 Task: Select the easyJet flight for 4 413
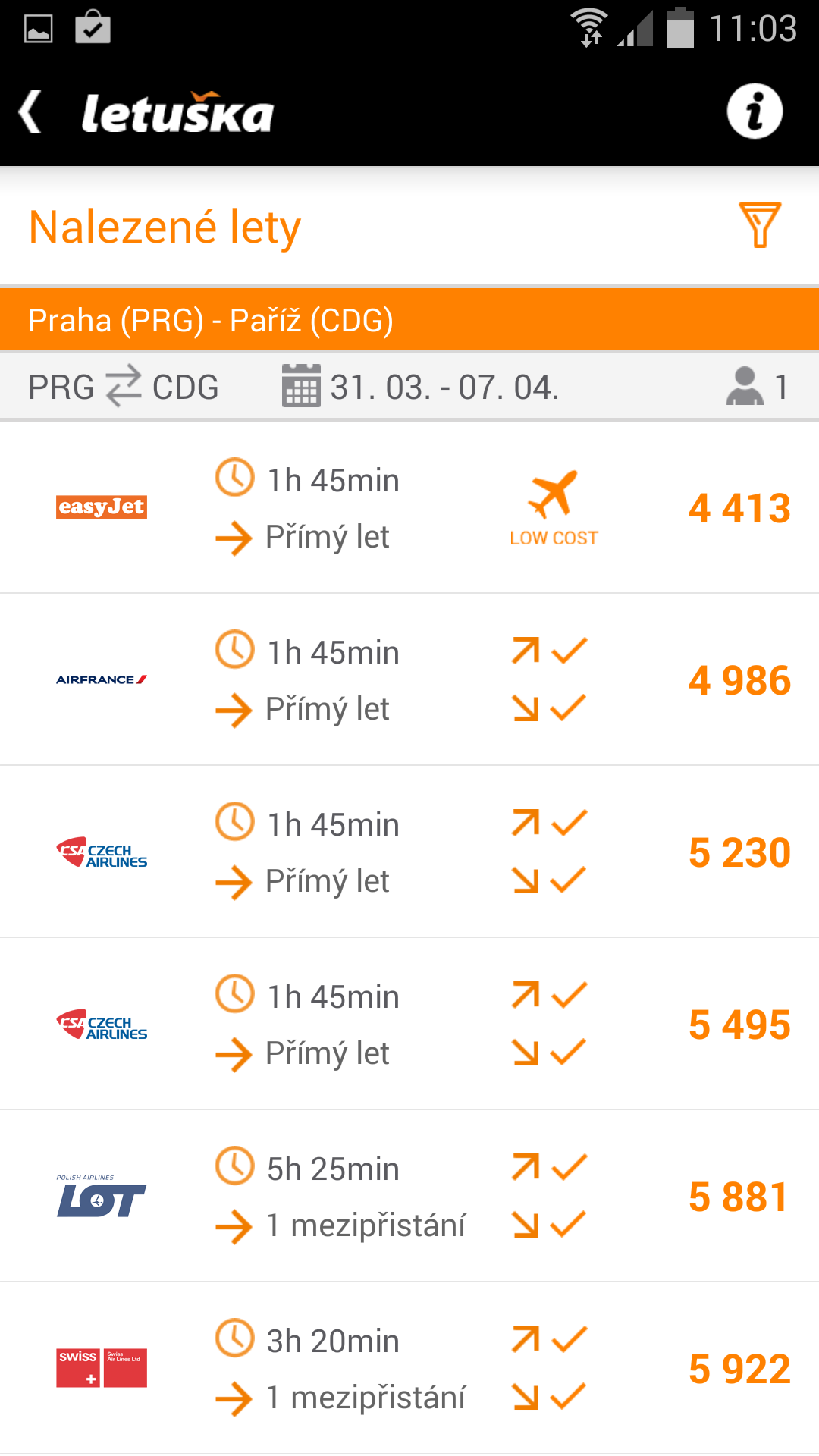tap(409, 507)
